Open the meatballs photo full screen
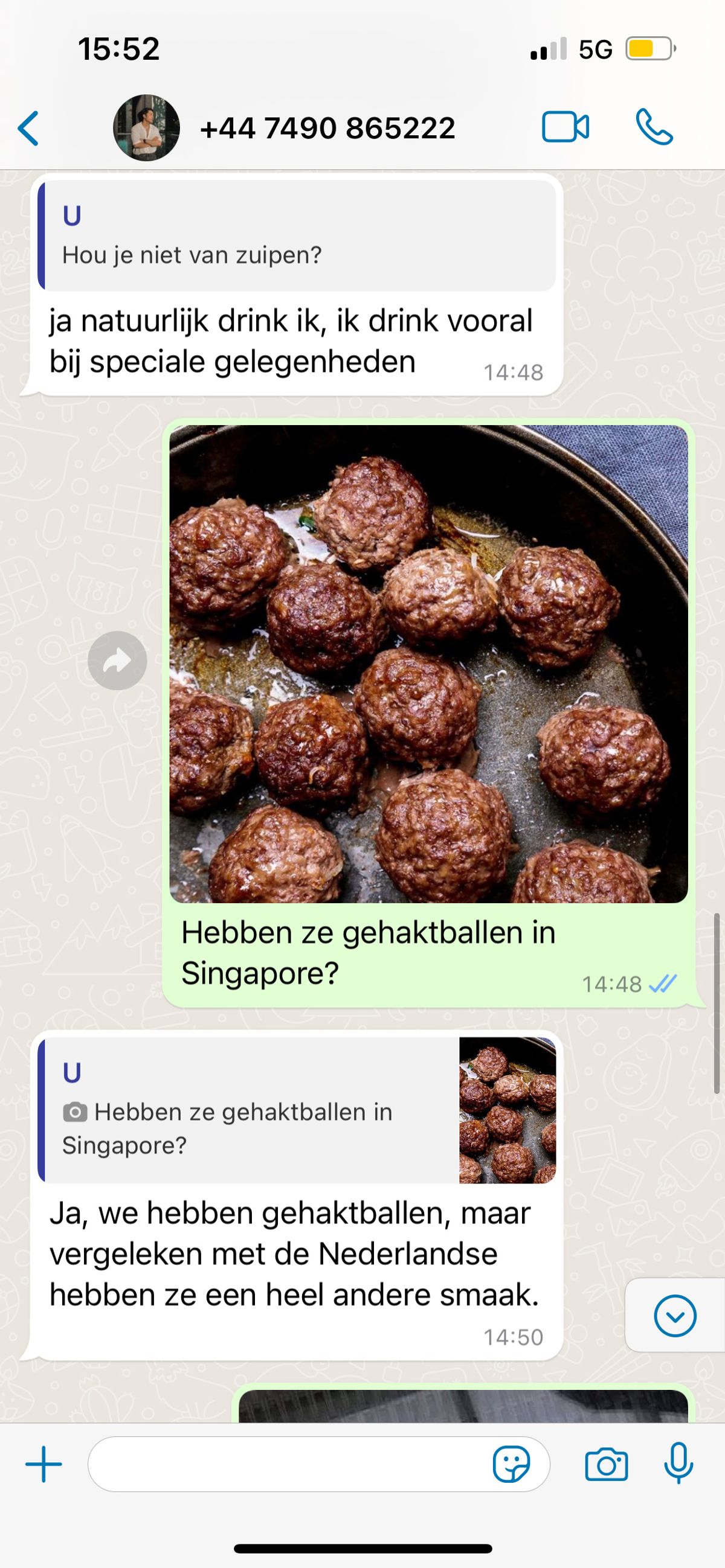Screen dimensions: 725x1568 (x=428, y=664)
